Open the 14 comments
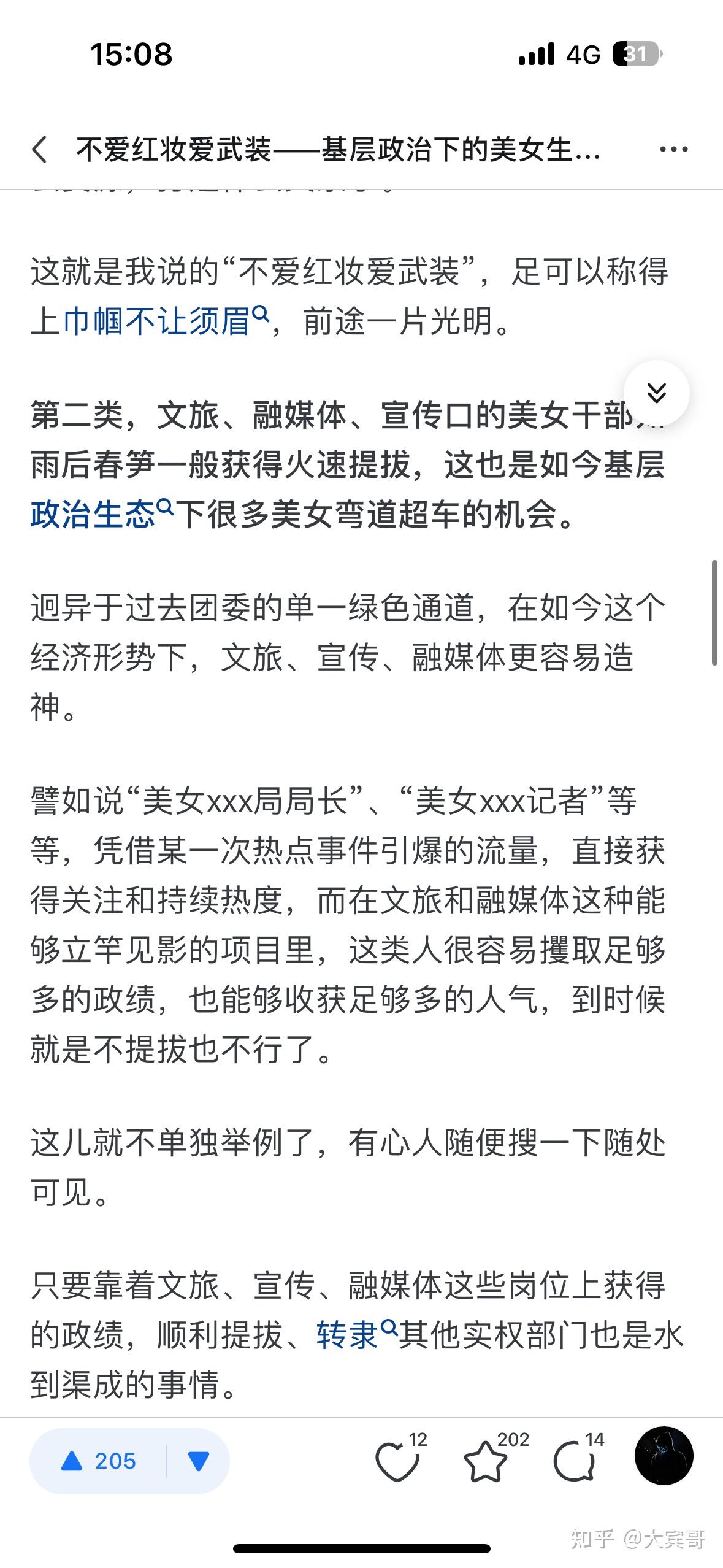Screen dimensions: 723x1568 pyautogui.click(x=578, y=1459)
